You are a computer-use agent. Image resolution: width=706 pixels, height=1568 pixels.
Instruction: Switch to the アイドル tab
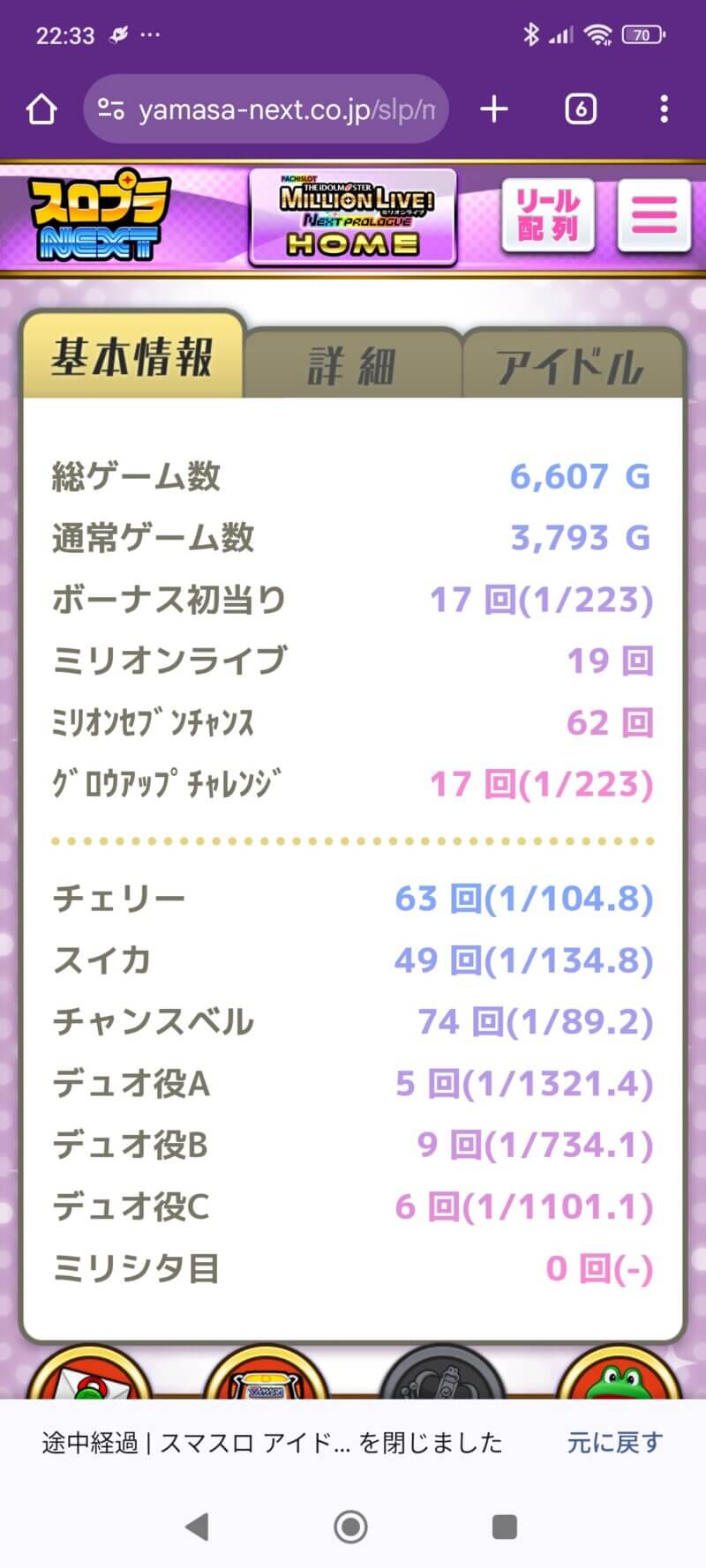point(571,366)
